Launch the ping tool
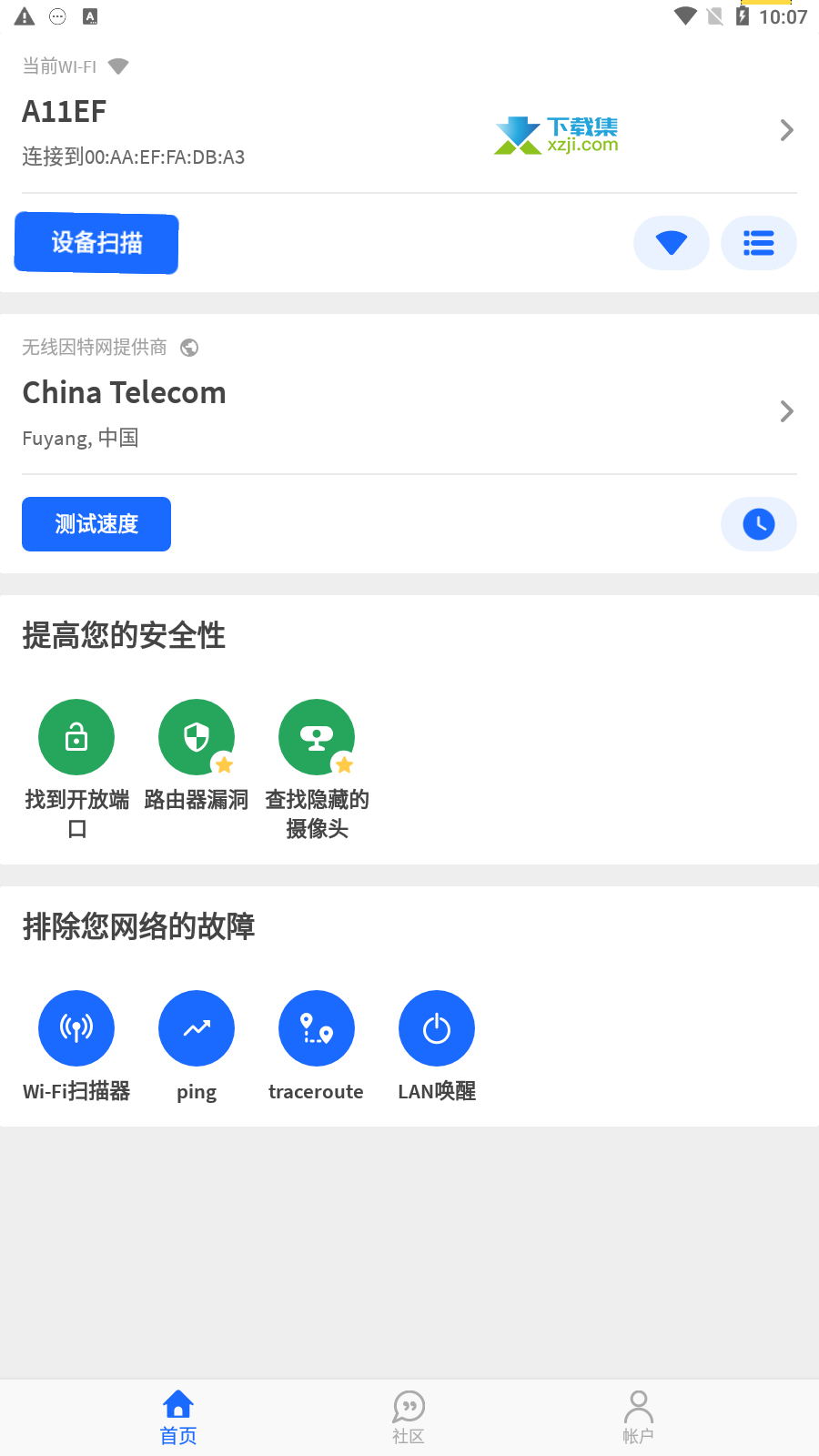The height and width of the screenshot is (1456, 819). 197,1046
